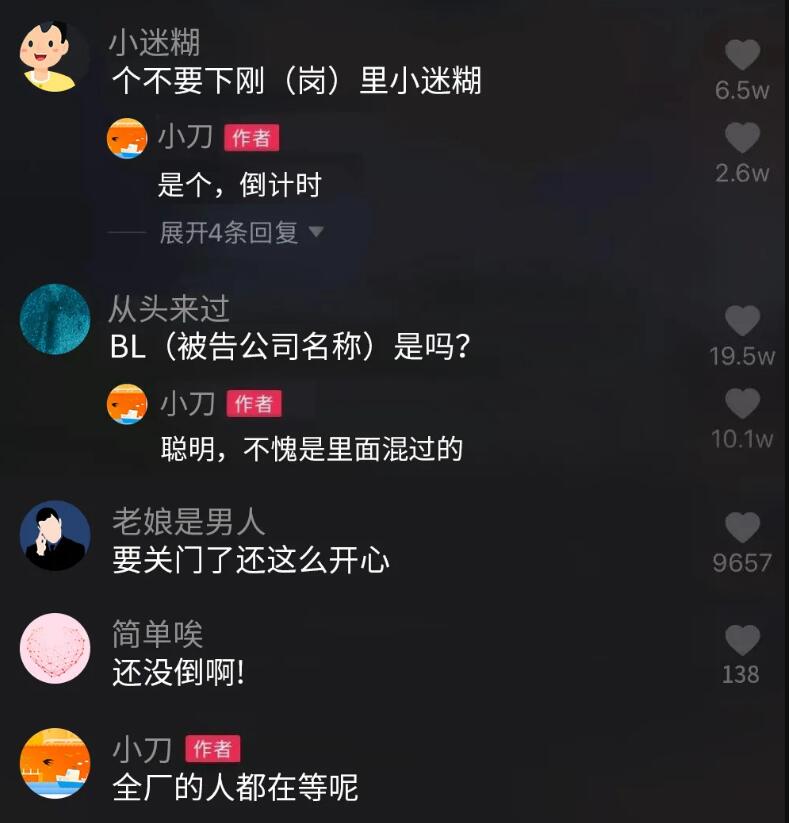Open 小迷糊's profile avatar

tap(55, 57)
